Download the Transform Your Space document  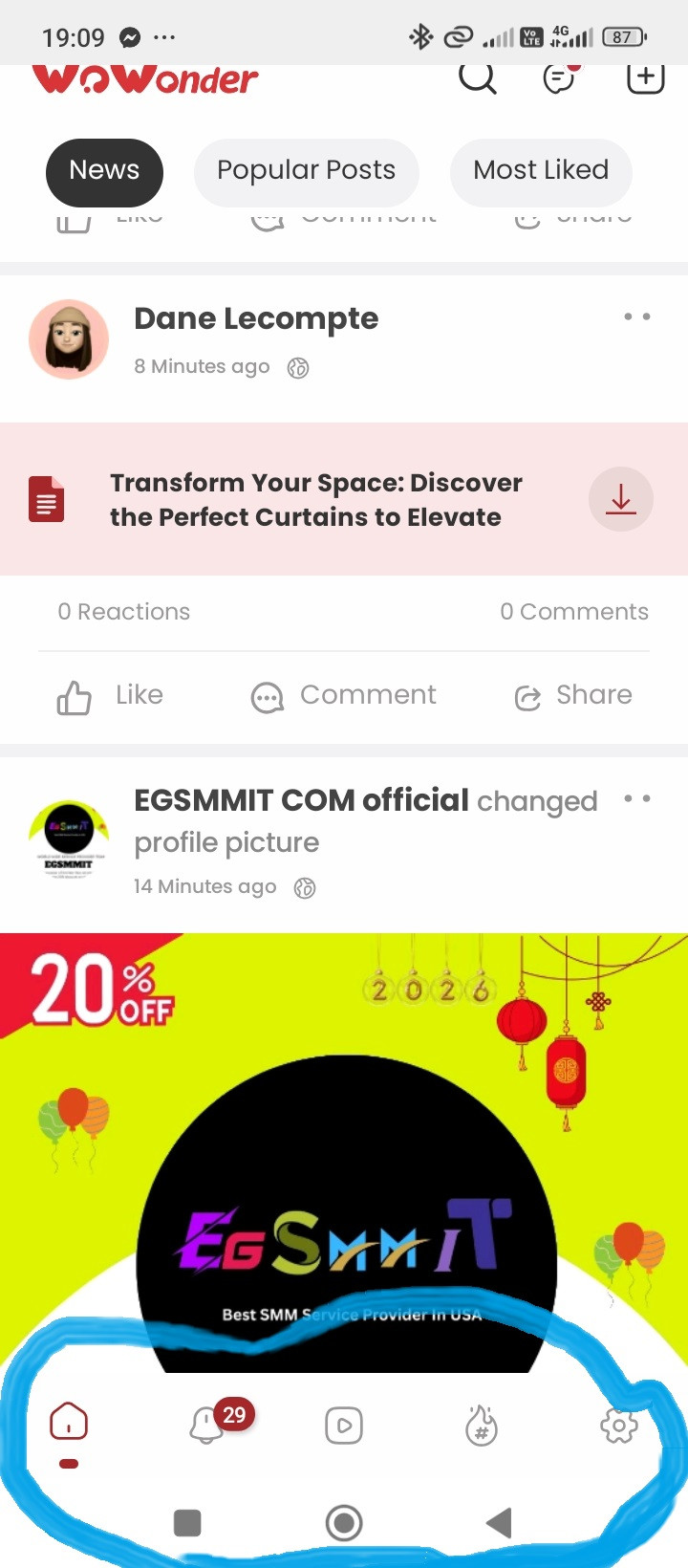(620, 499)
